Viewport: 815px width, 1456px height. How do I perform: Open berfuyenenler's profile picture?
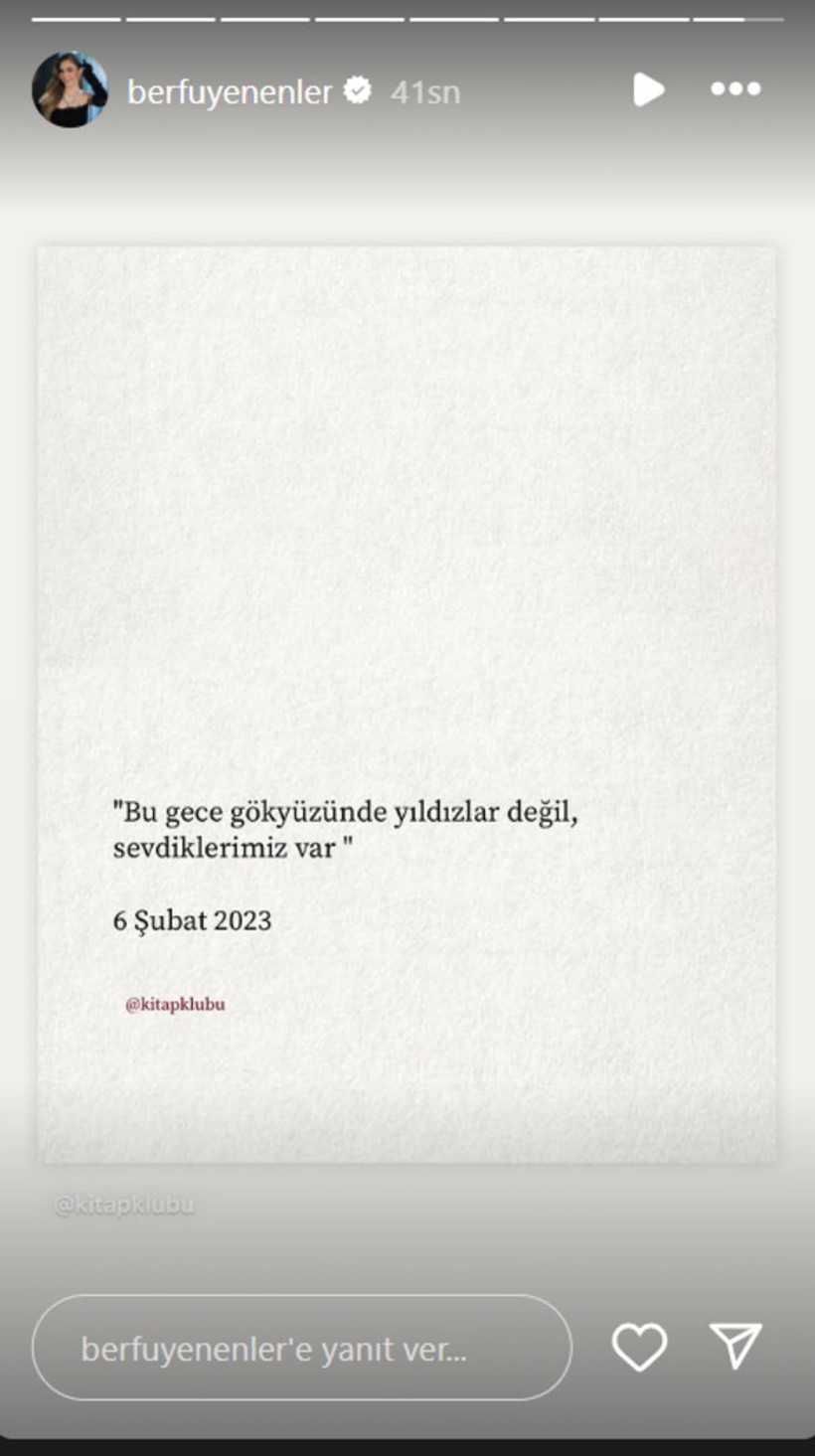[70, 89]
